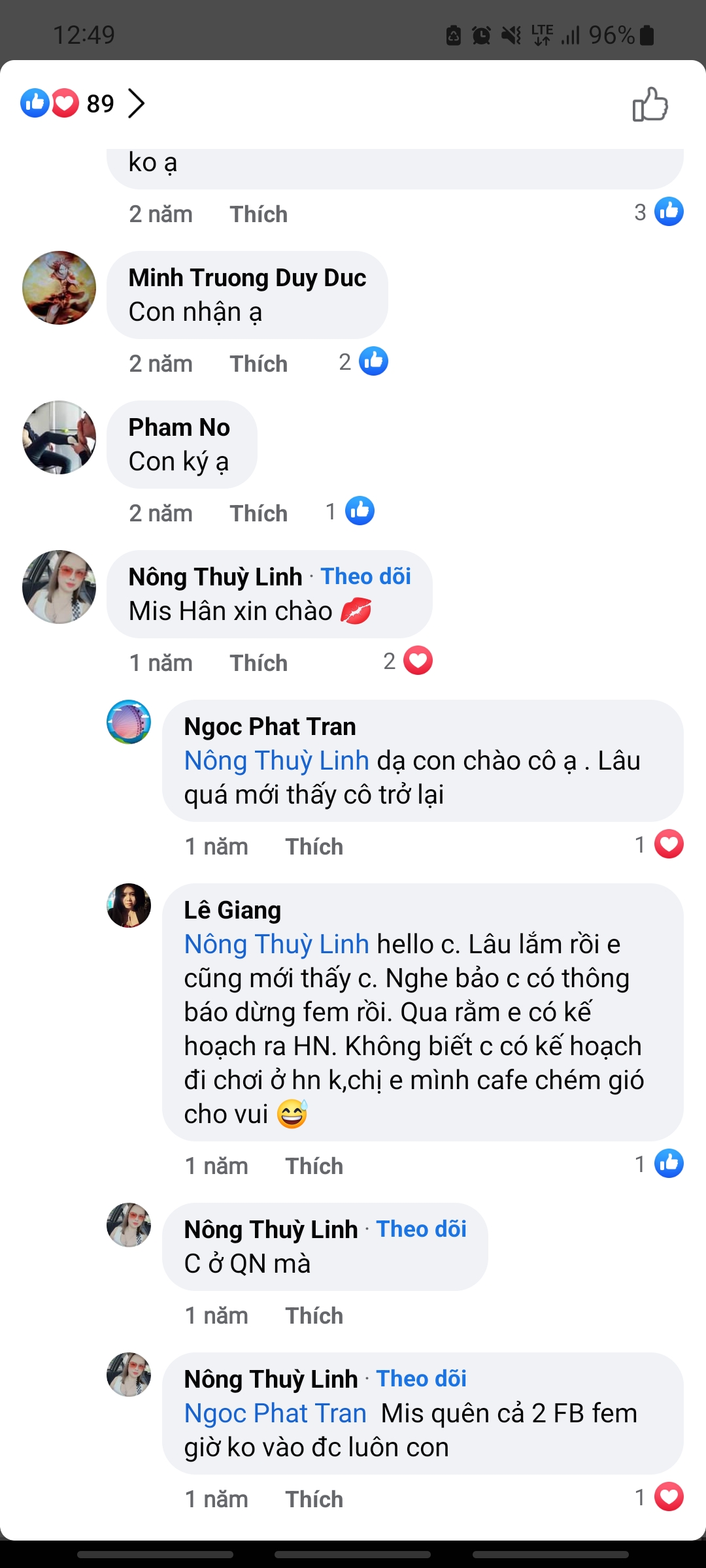
Task: Like Ngoc Phat Tran's reply
Action: point(314,847)
